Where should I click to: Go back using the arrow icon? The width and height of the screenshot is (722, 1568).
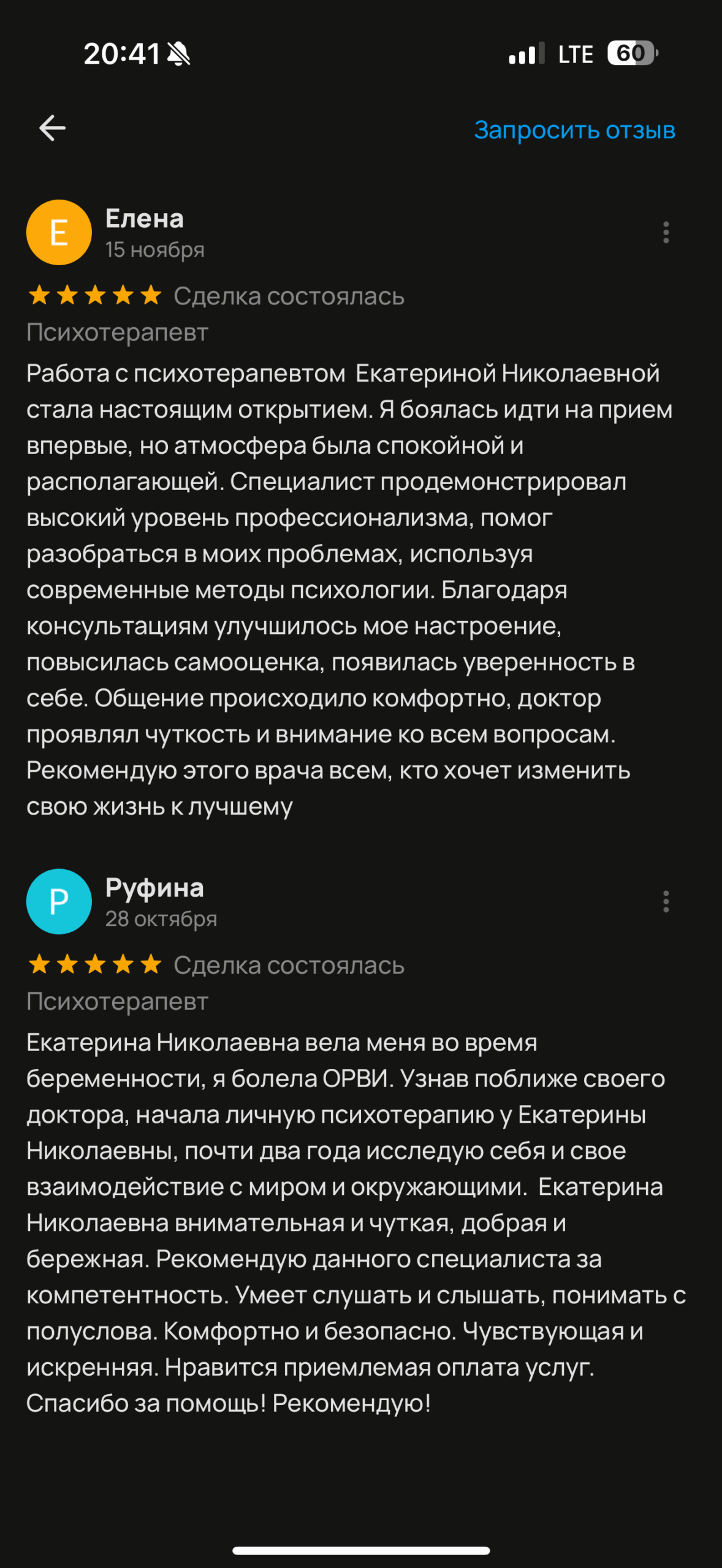(x=52, y=129)
